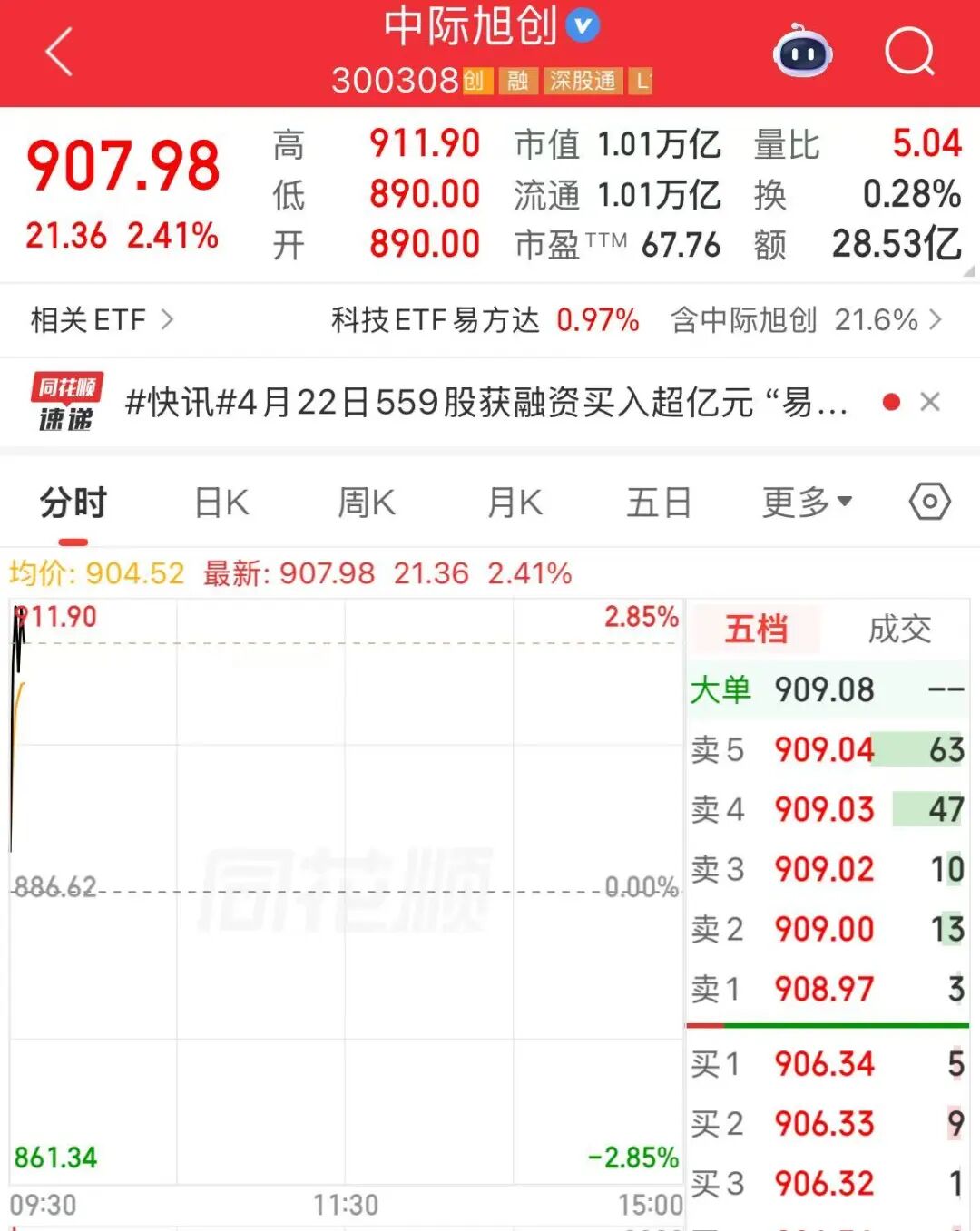Switch to the 日K chart tab
This screenshot has height=1231, width=980.
(x=221, y=503)
